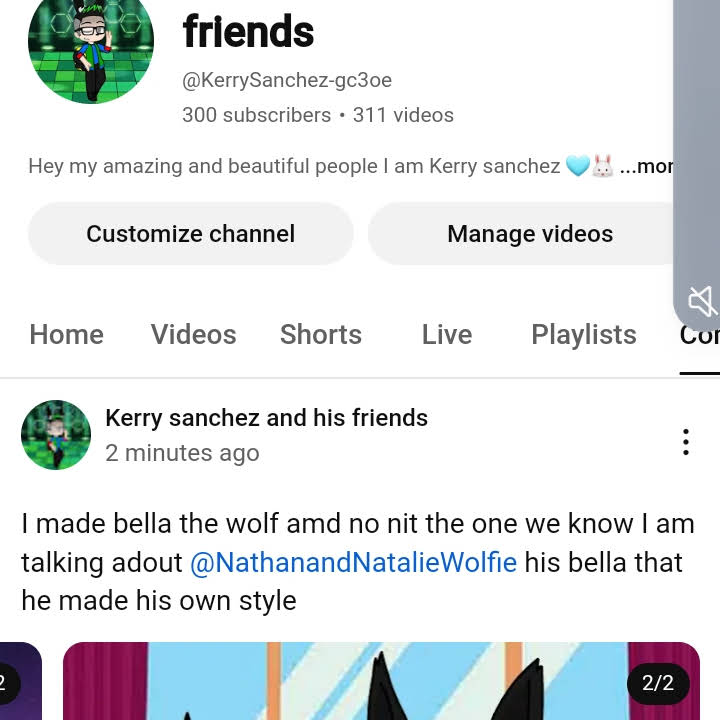Tap the muted speaker icon on side panel
Viewport: 720px width, 720px height.
[702, 300]
